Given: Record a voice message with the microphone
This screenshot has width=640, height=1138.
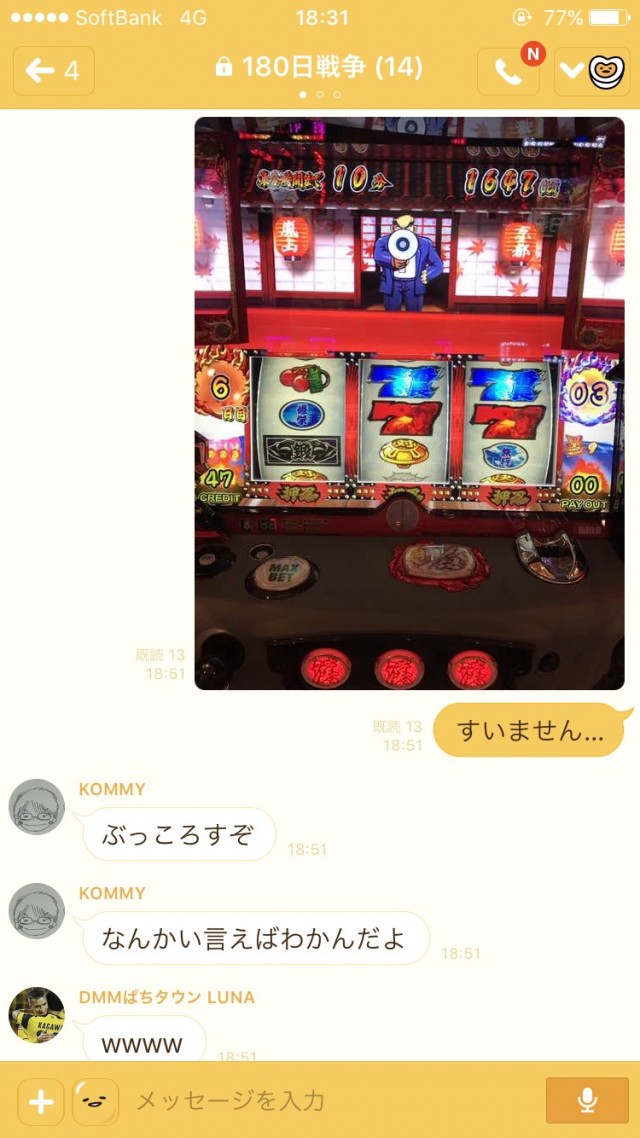Looking at the screenshot, I should point(587,1101).
